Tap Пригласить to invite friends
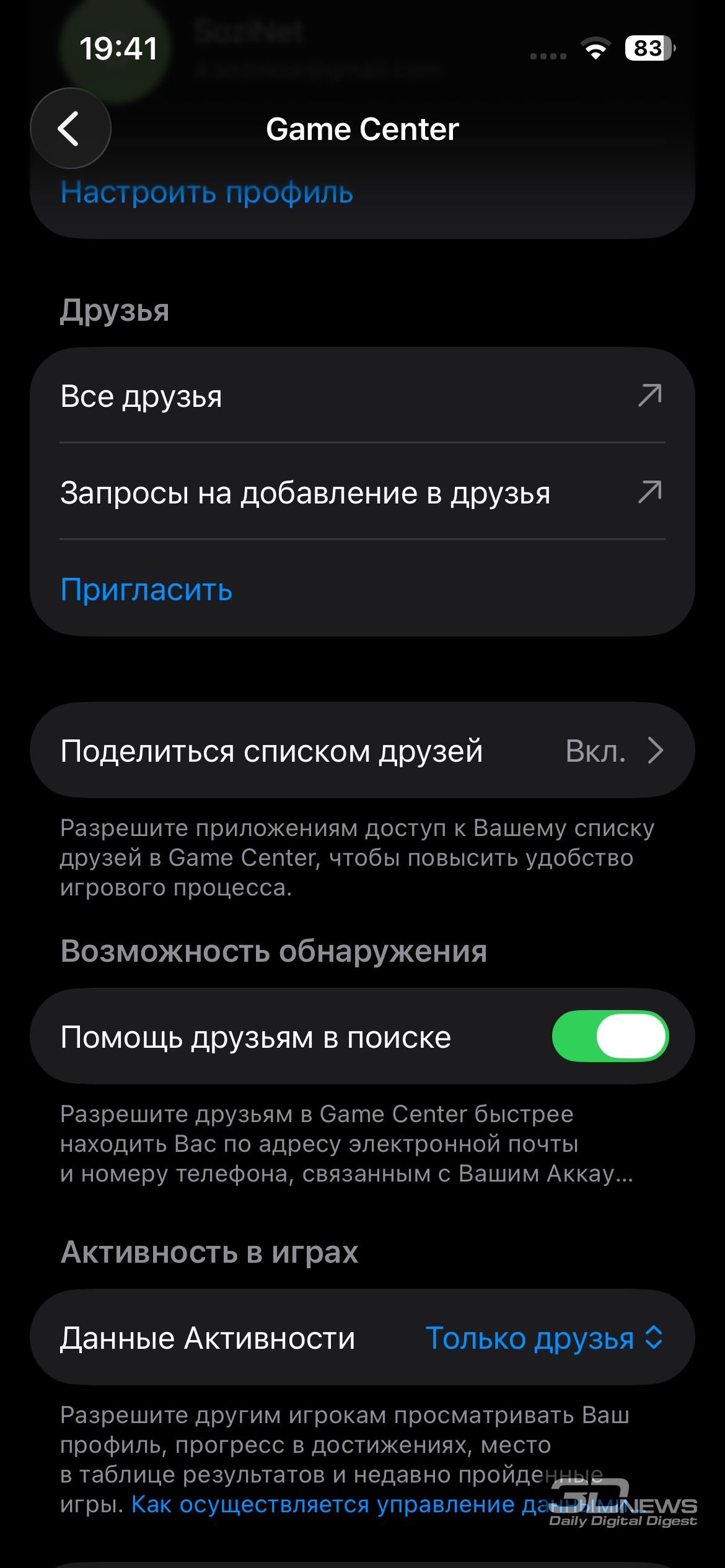Image resolution: width=725 pixels, height=1568 pixels. coord(147,589)
